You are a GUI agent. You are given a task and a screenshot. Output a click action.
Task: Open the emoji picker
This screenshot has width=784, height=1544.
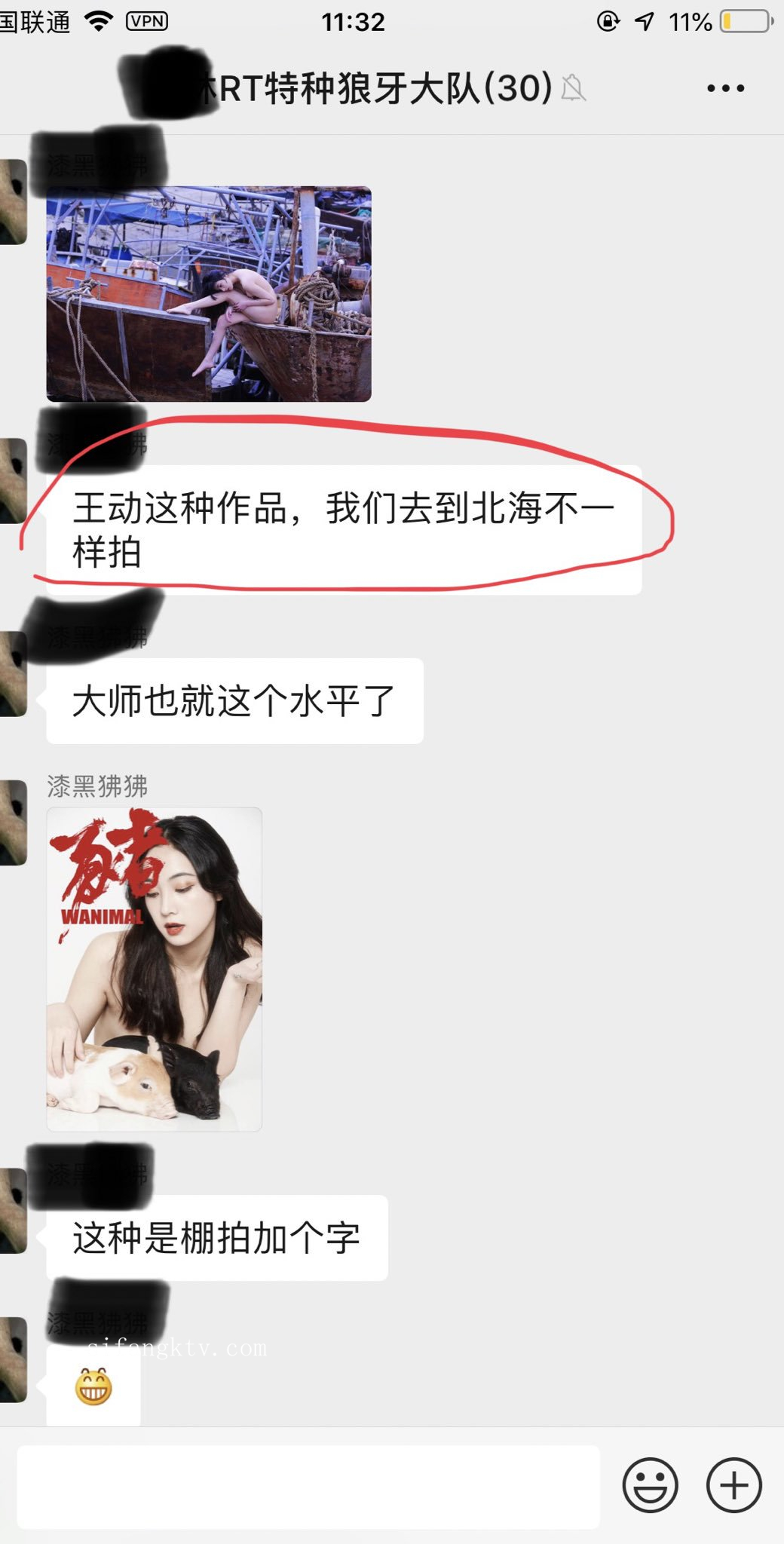point(650,1486)
